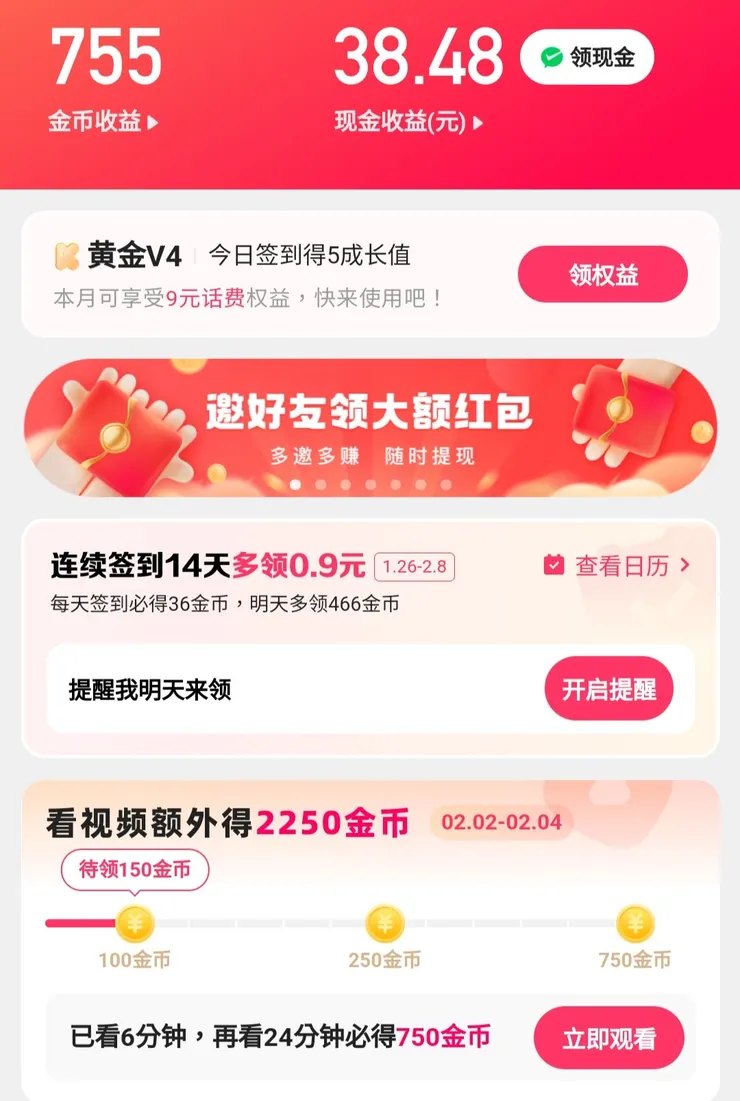740x1101 pixels.
Task: Select the first carousel dot indicator
Action: (297, 487)
